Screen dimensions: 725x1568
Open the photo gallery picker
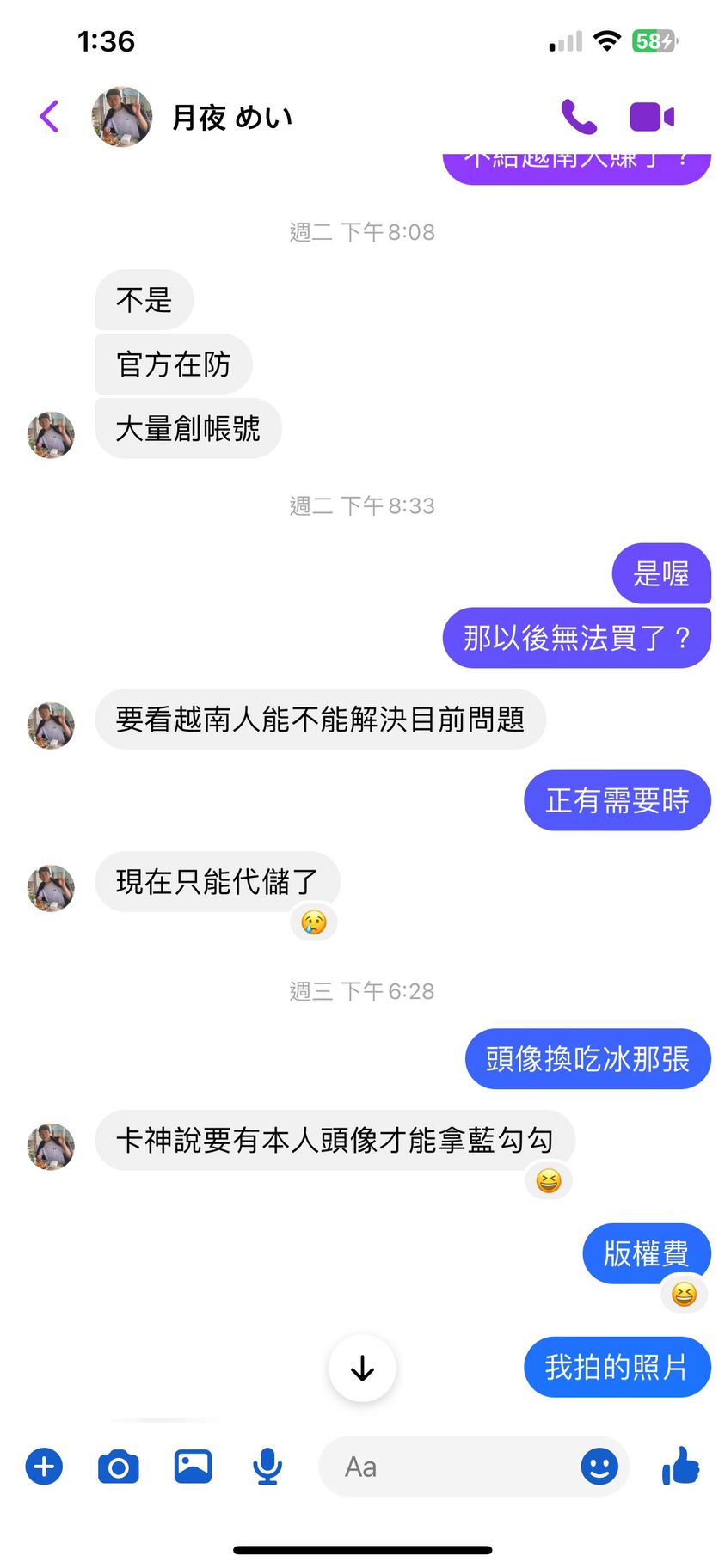[193, 1467]
